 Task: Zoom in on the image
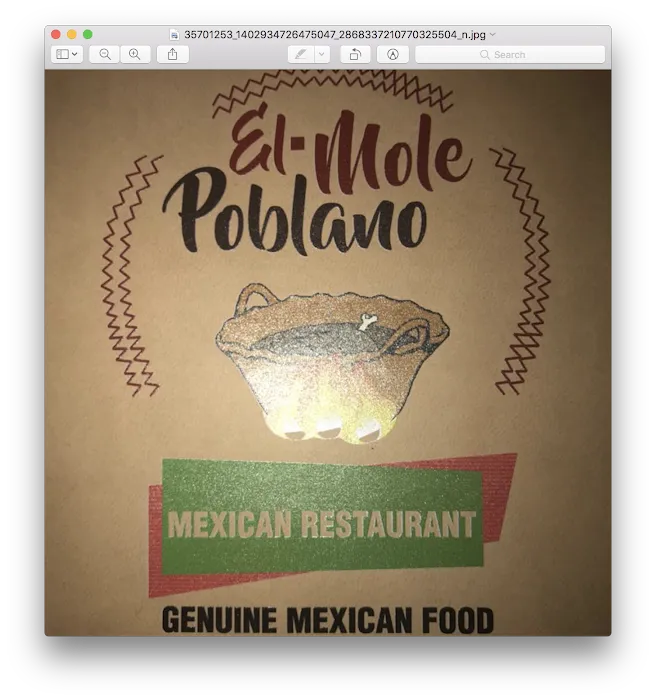pyautogui.click(x=135, y=54)
